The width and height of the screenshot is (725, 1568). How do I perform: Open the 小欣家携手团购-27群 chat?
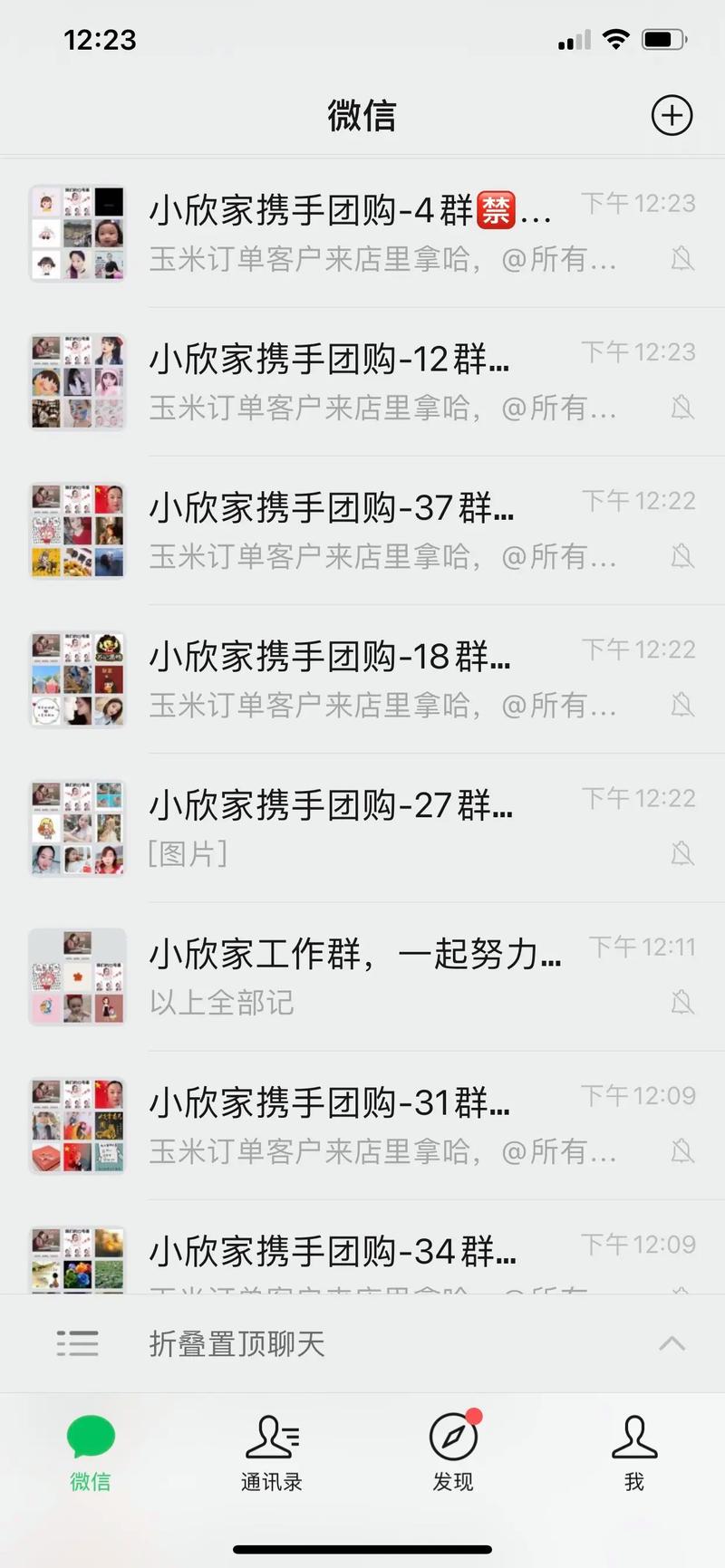click(362, 827)
